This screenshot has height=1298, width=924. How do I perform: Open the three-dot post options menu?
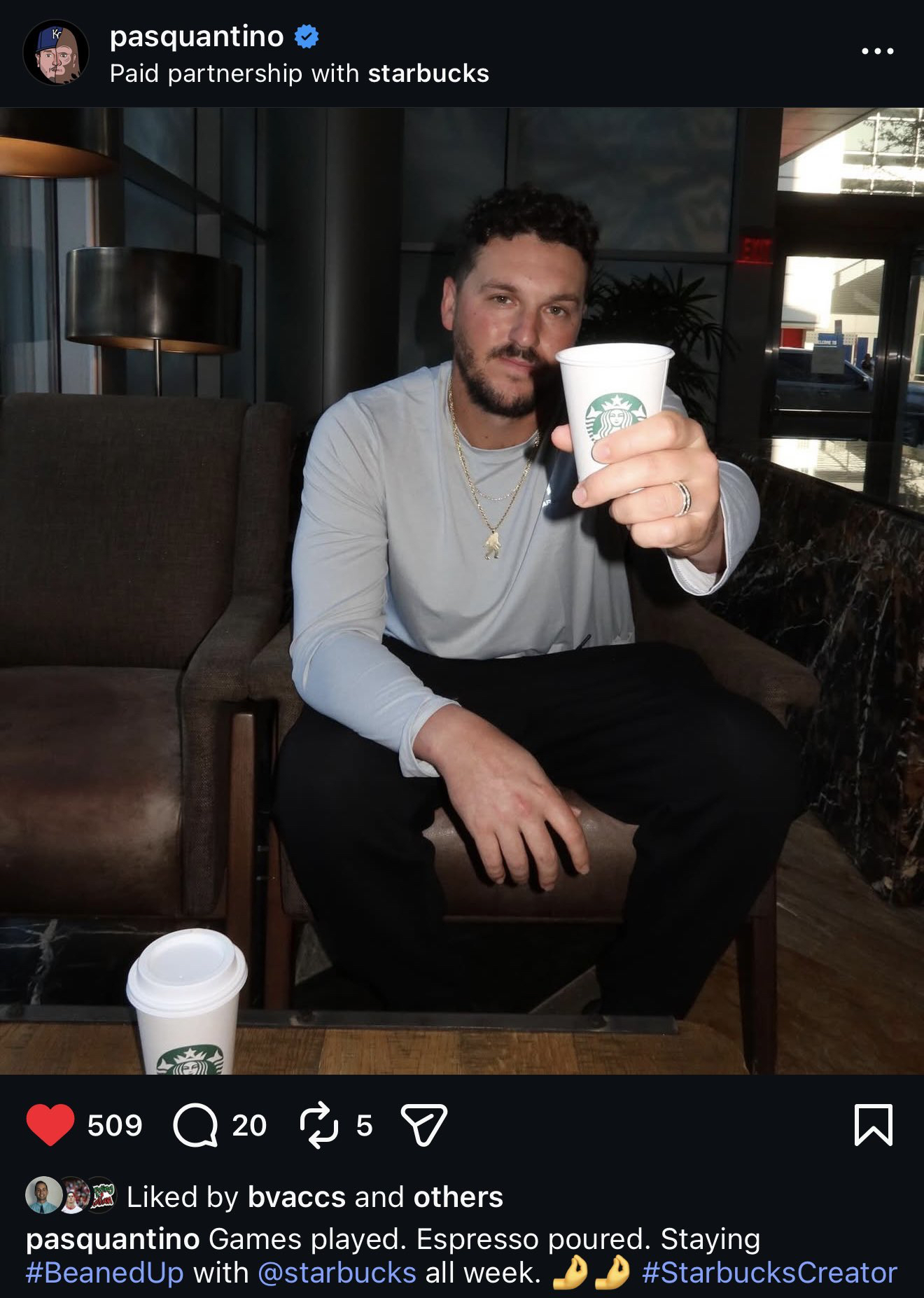click(x=877, y=51)
